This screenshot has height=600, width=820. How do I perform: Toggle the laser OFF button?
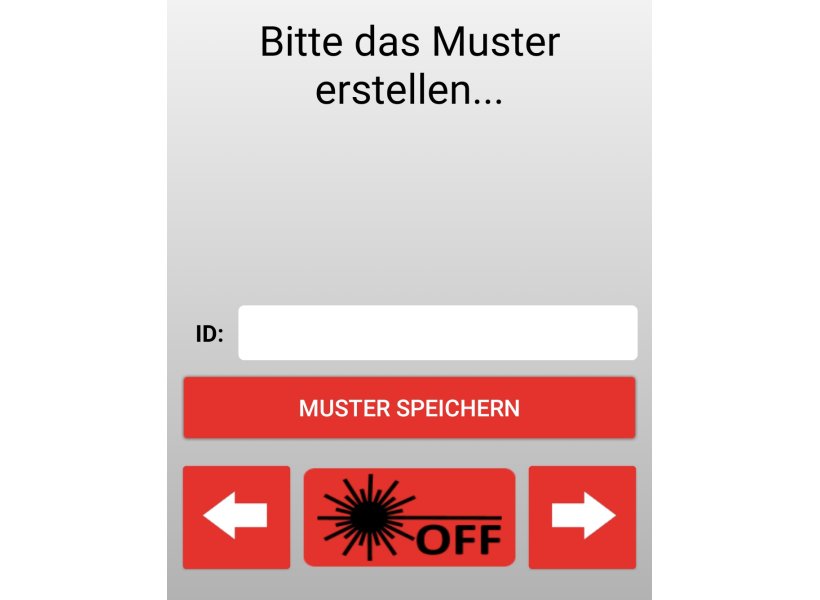click(409, 518)
